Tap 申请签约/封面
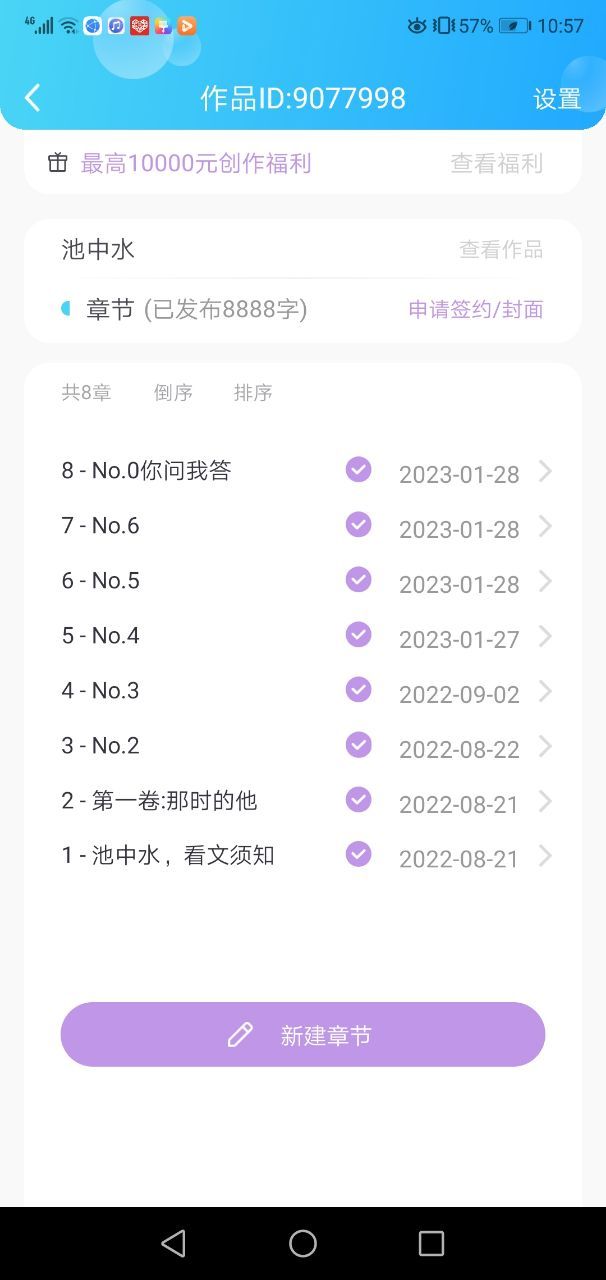The image size is (606, 1280). (476, 310)
